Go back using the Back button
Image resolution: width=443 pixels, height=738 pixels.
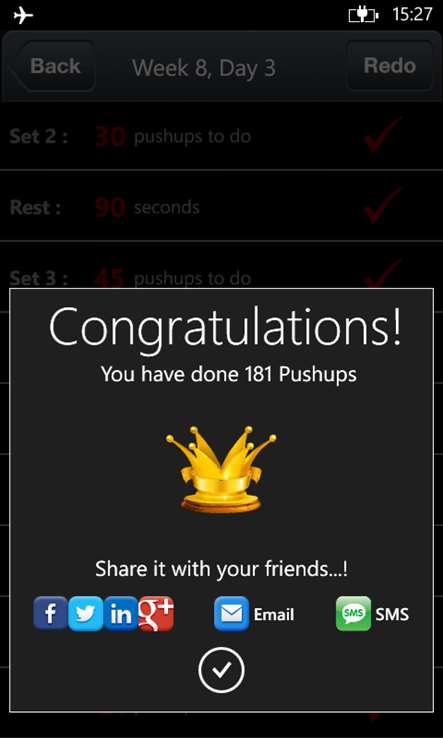tap(53, 66)
